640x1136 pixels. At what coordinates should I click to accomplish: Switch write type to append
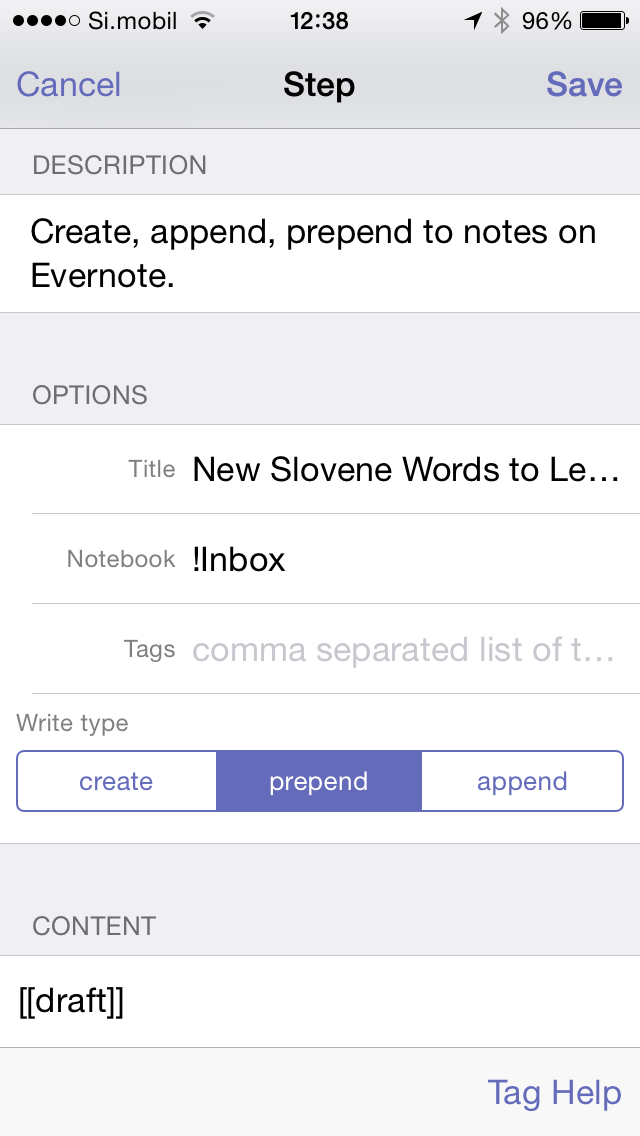[x=522, y=781]
